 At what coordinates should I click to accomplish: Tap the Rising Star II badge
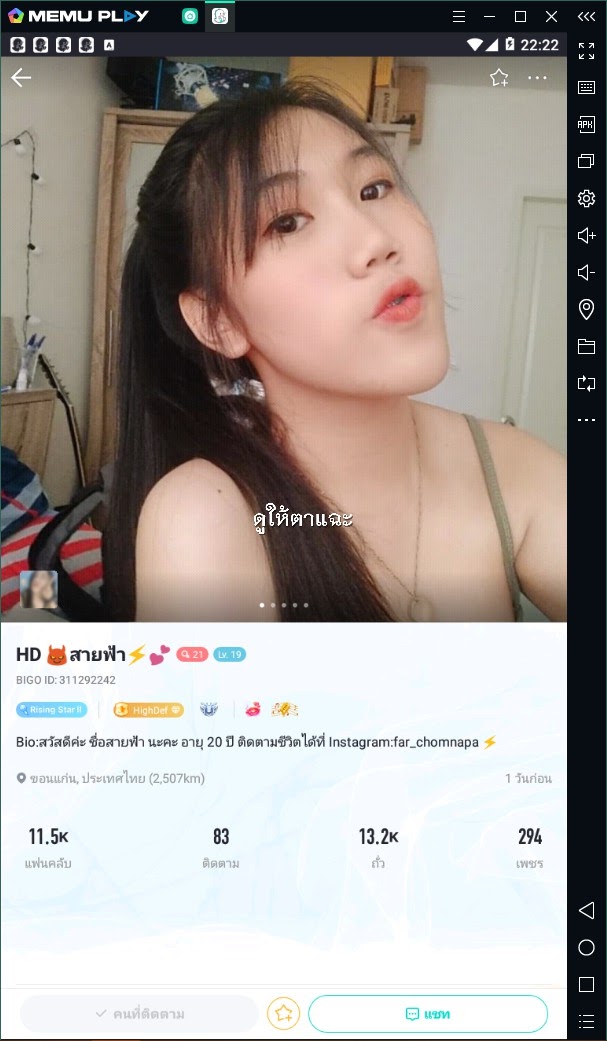click(51, 710)
